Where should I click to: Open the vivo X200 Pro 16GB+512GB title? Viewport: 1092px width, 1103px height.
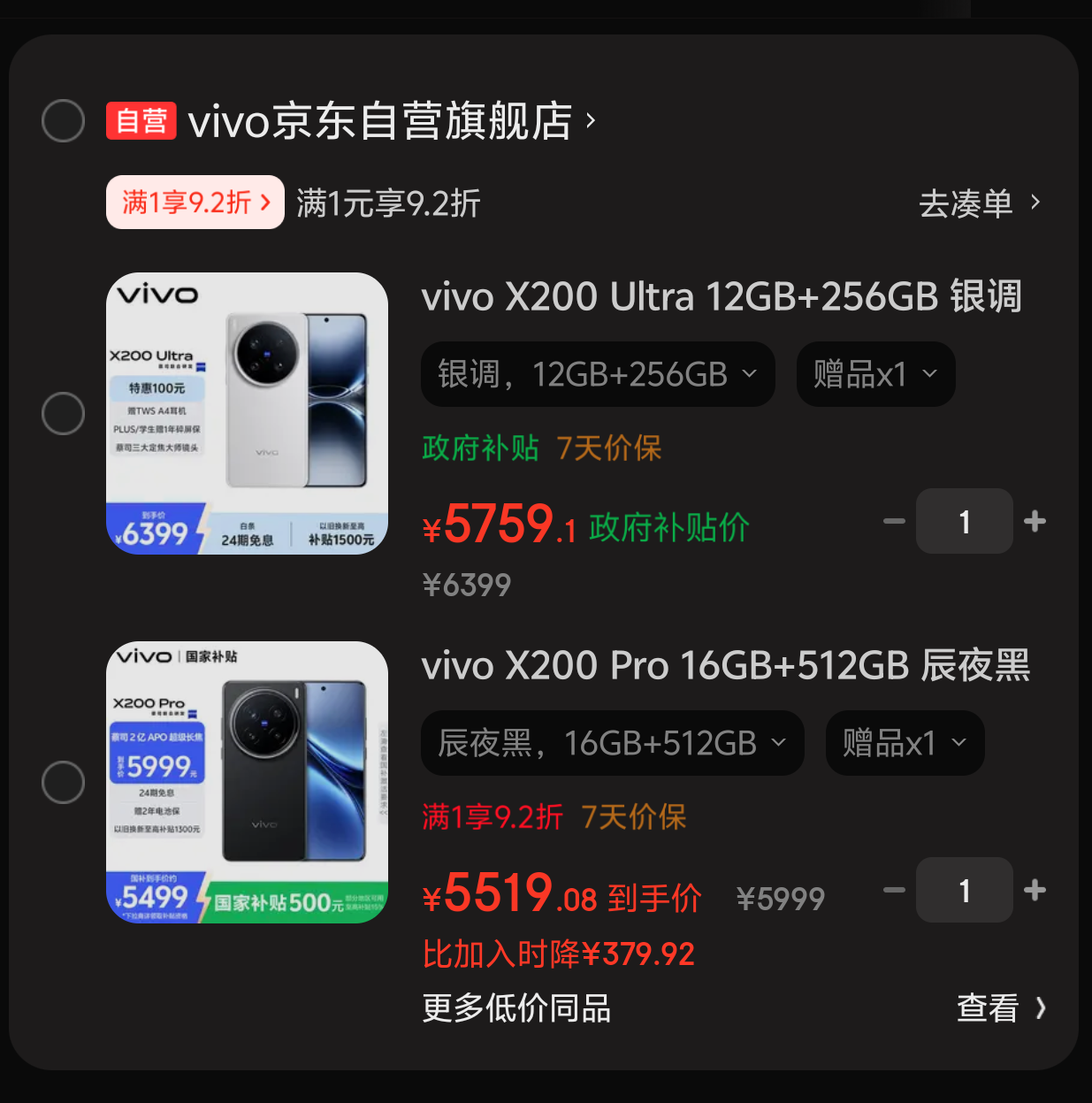tap(725, 665)
